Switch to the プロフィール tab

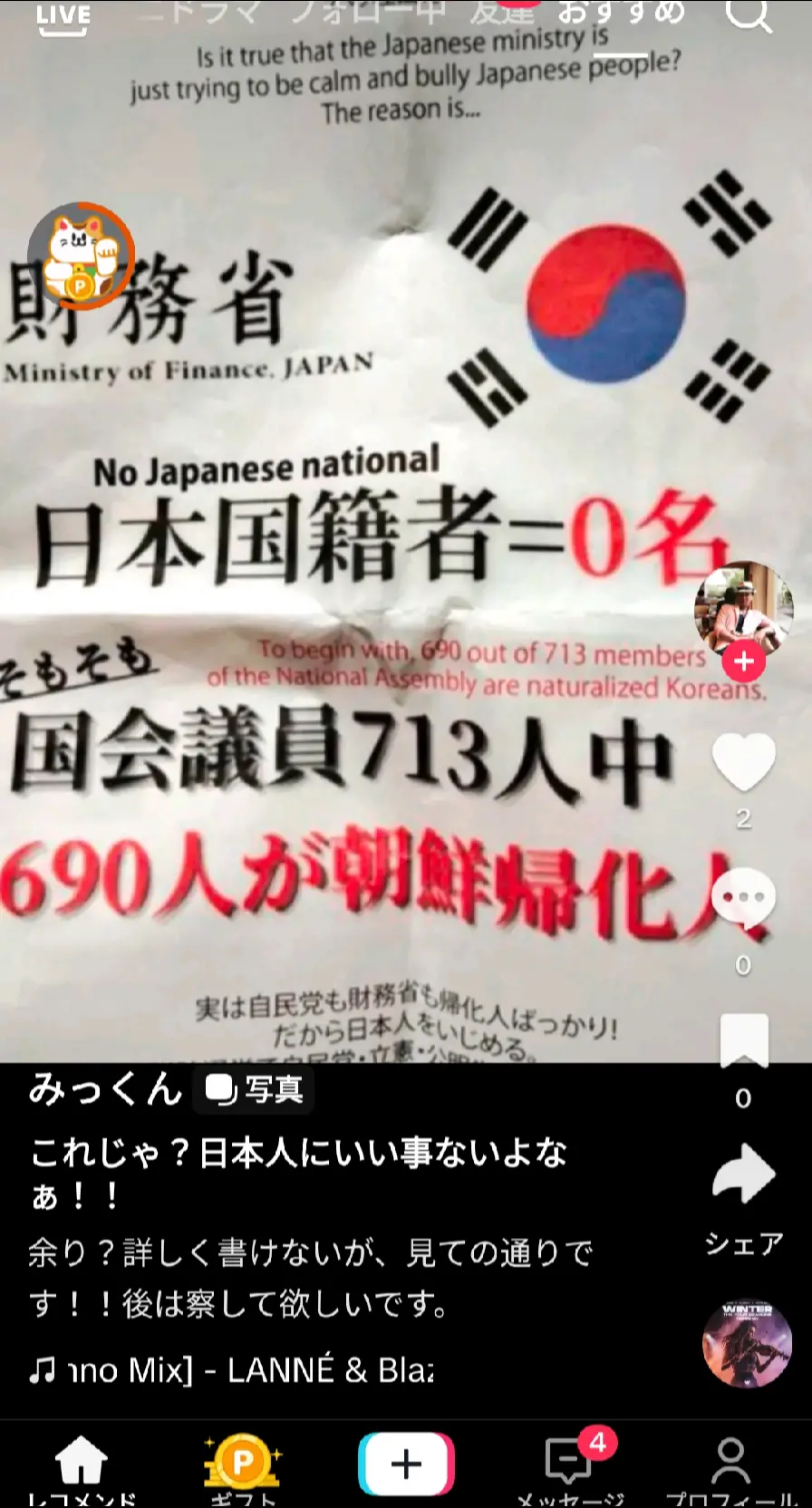(730, 1466)
